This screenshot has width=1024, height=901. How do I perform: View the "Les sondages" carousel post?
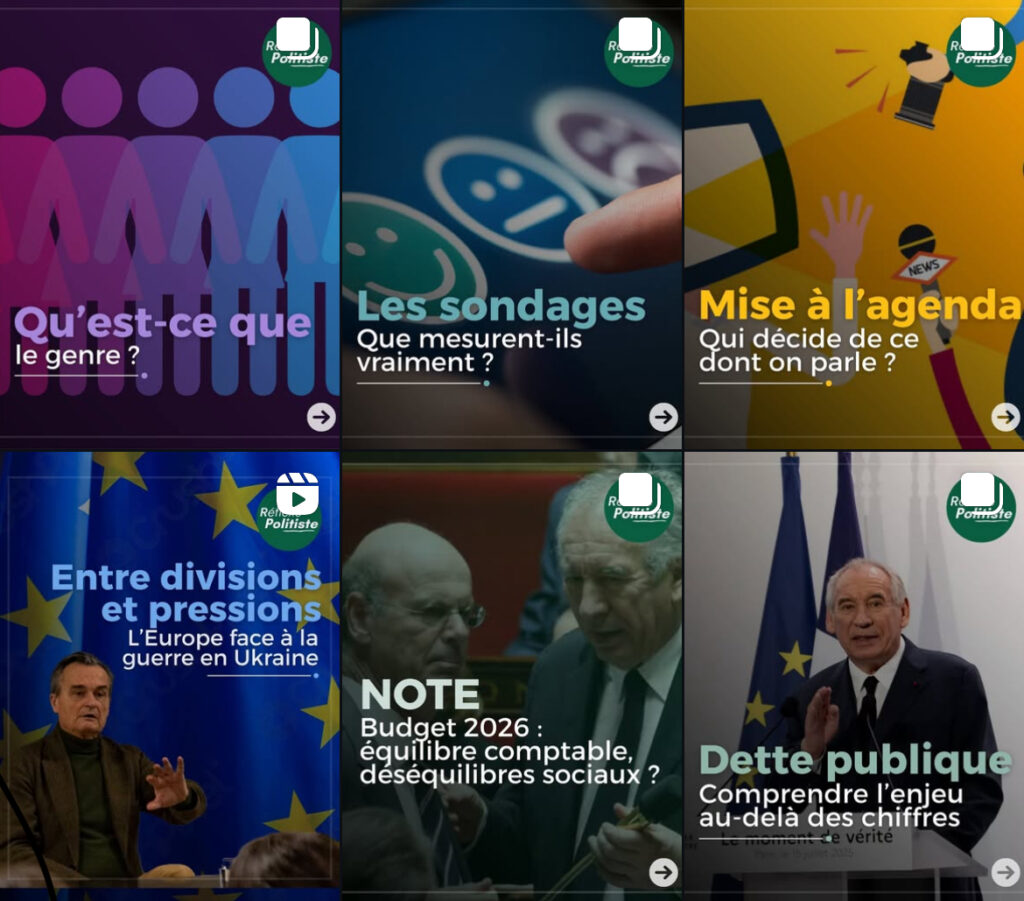(x=511, y=225)
